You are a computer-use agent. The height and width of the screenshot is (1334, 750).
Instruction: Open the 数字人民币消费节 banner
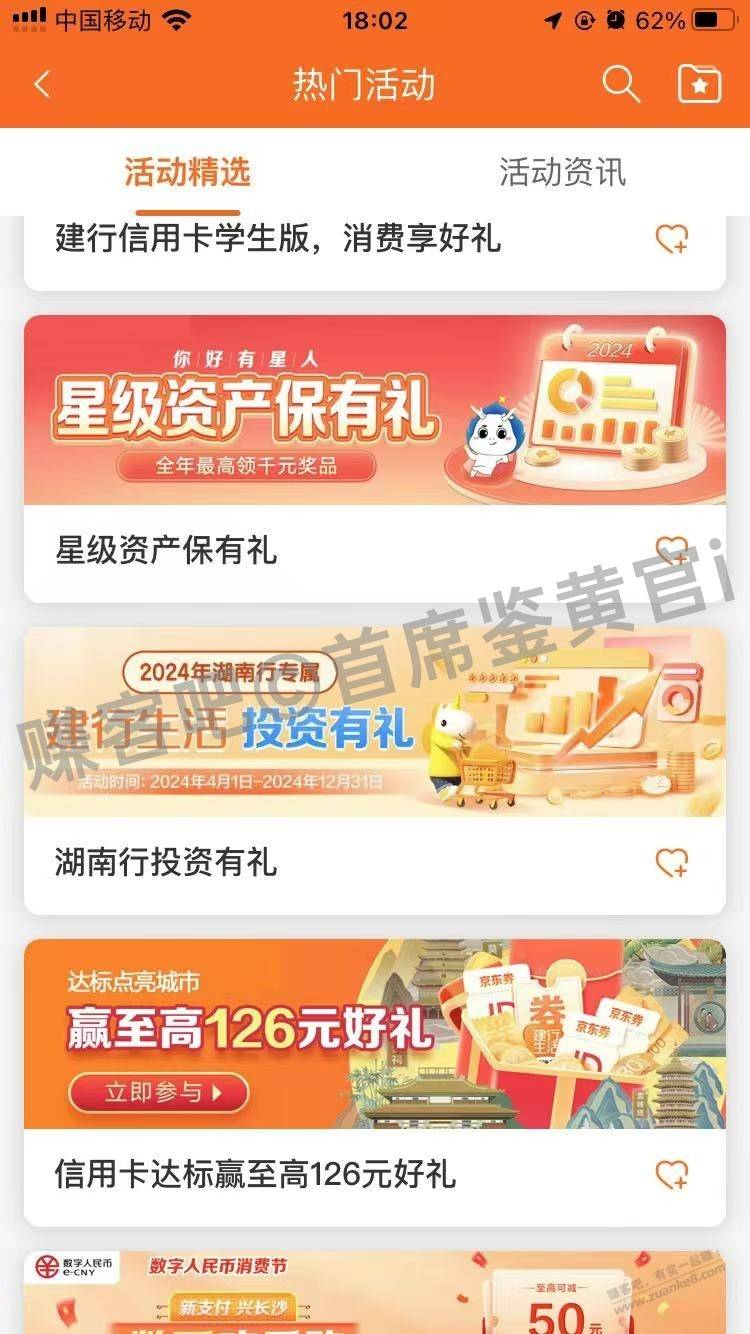point(375,1292)
